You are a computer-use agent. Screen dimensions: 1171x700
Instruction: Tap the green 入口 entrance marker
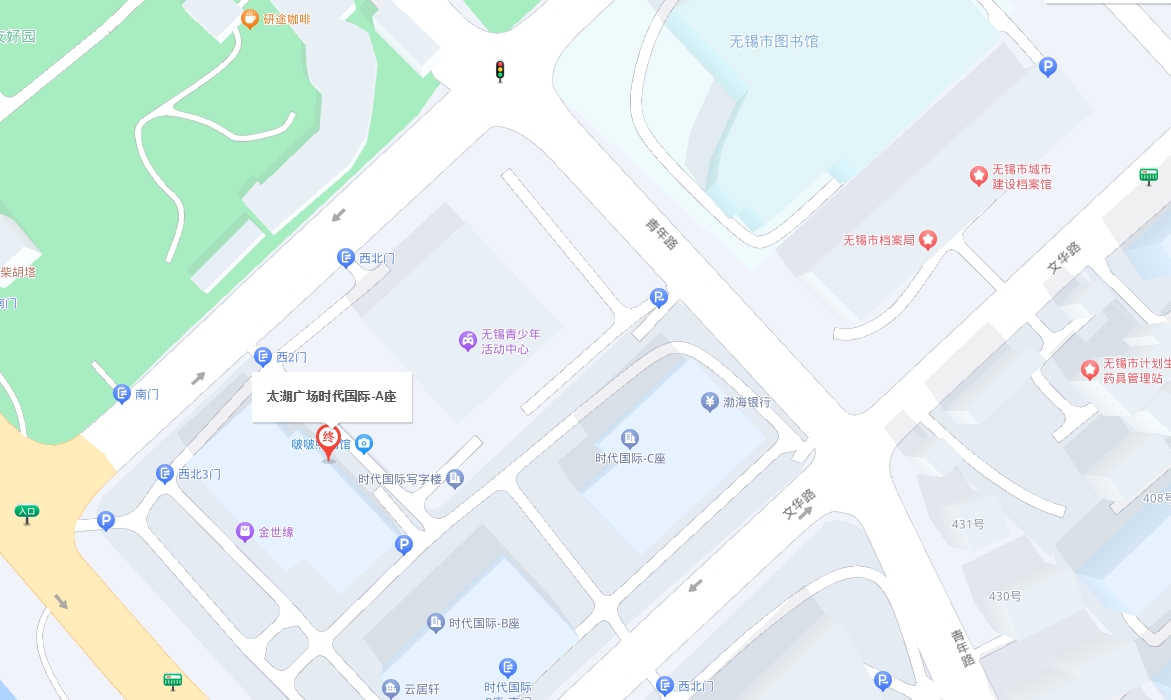click(x=27, y=514)
